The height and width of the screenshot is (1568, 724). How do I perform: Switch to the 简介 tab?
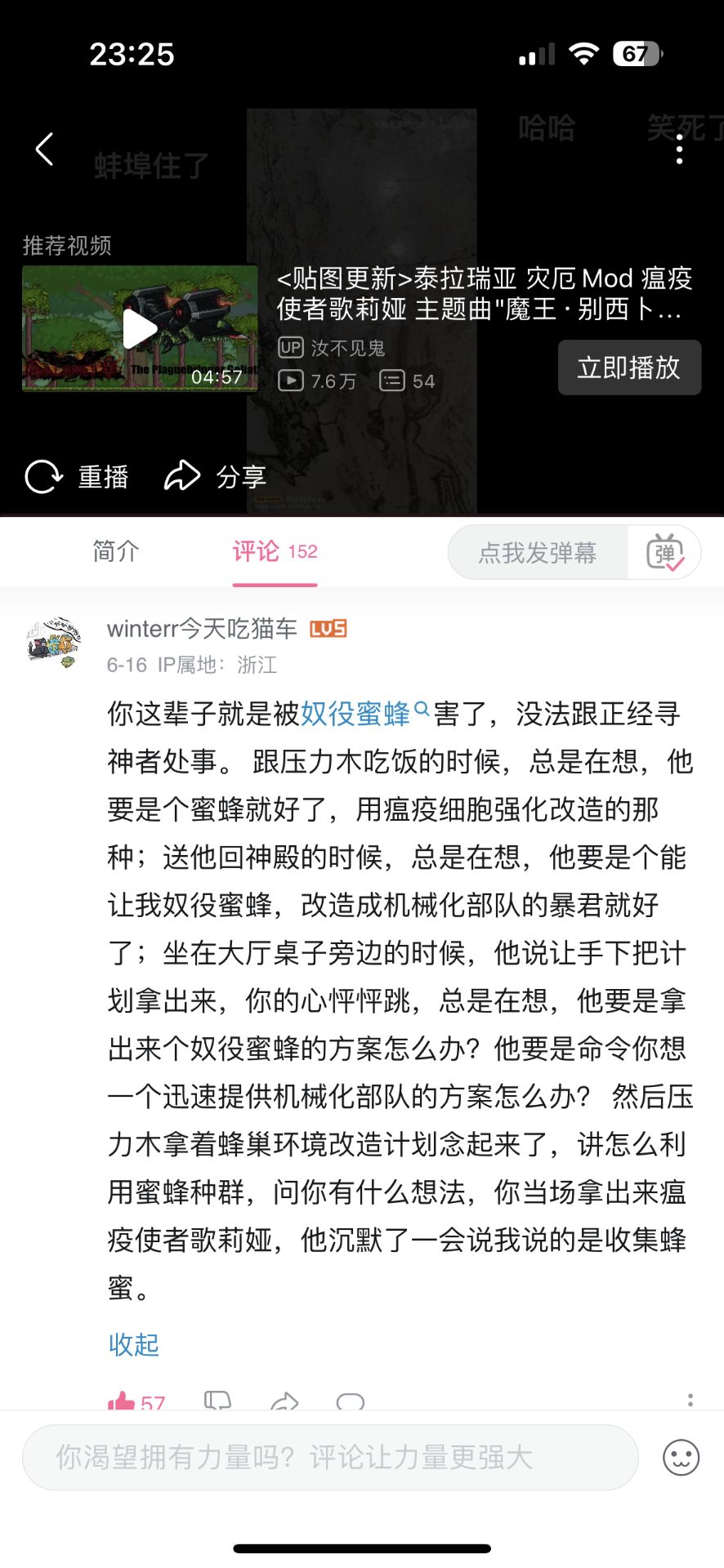tap(115, 552)
